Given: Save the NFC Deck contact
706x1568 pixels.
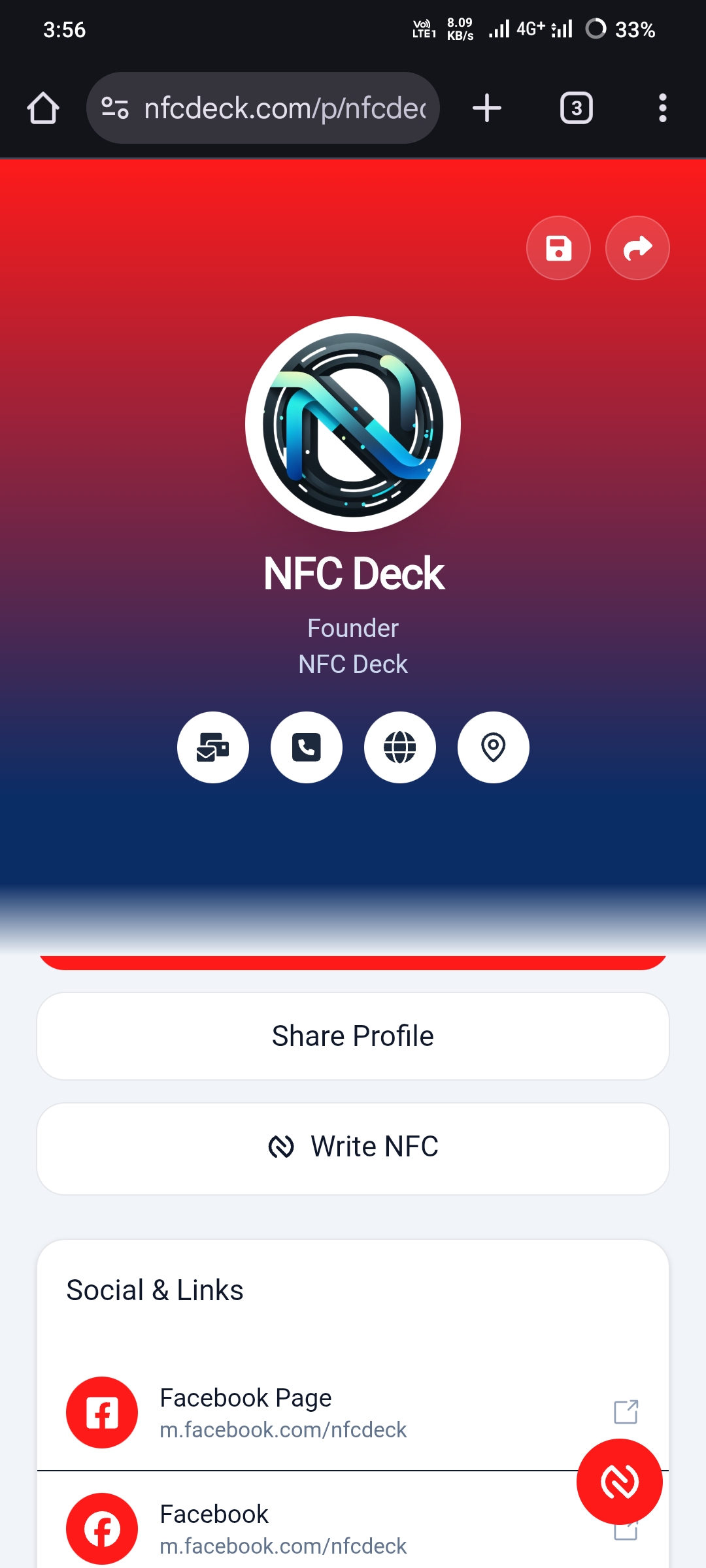Looking at the screenshot, I should 558,248.
